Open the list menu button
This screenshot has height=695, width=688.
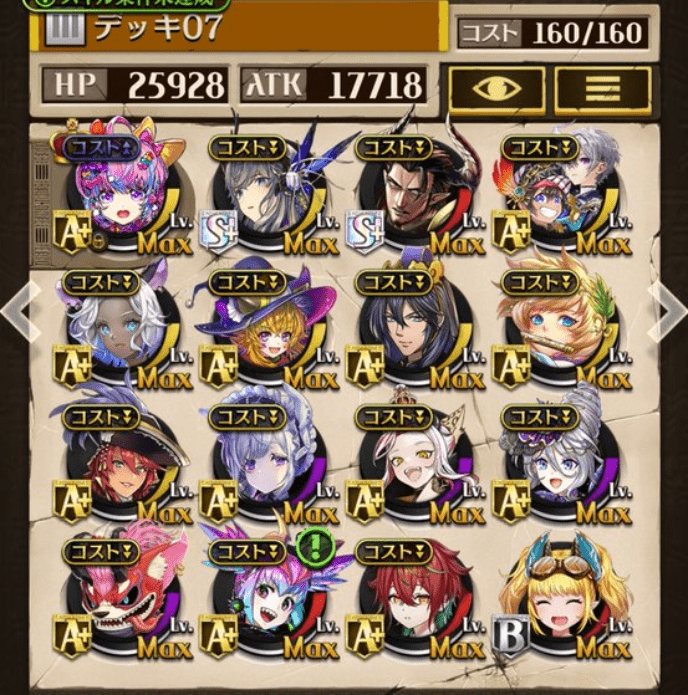coord(602,89)
